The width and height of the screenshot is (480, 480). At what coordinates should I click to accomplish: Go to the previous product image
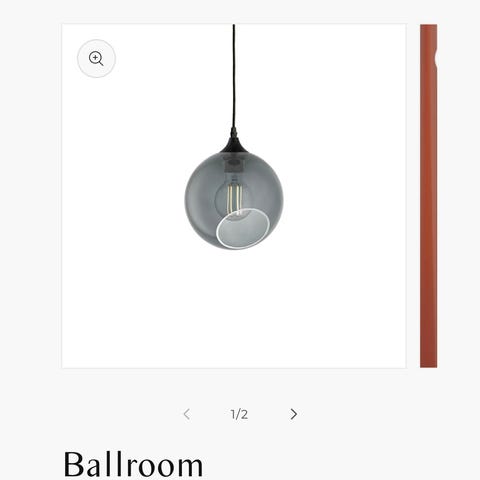pyautogui.click(x=187, y=414)
